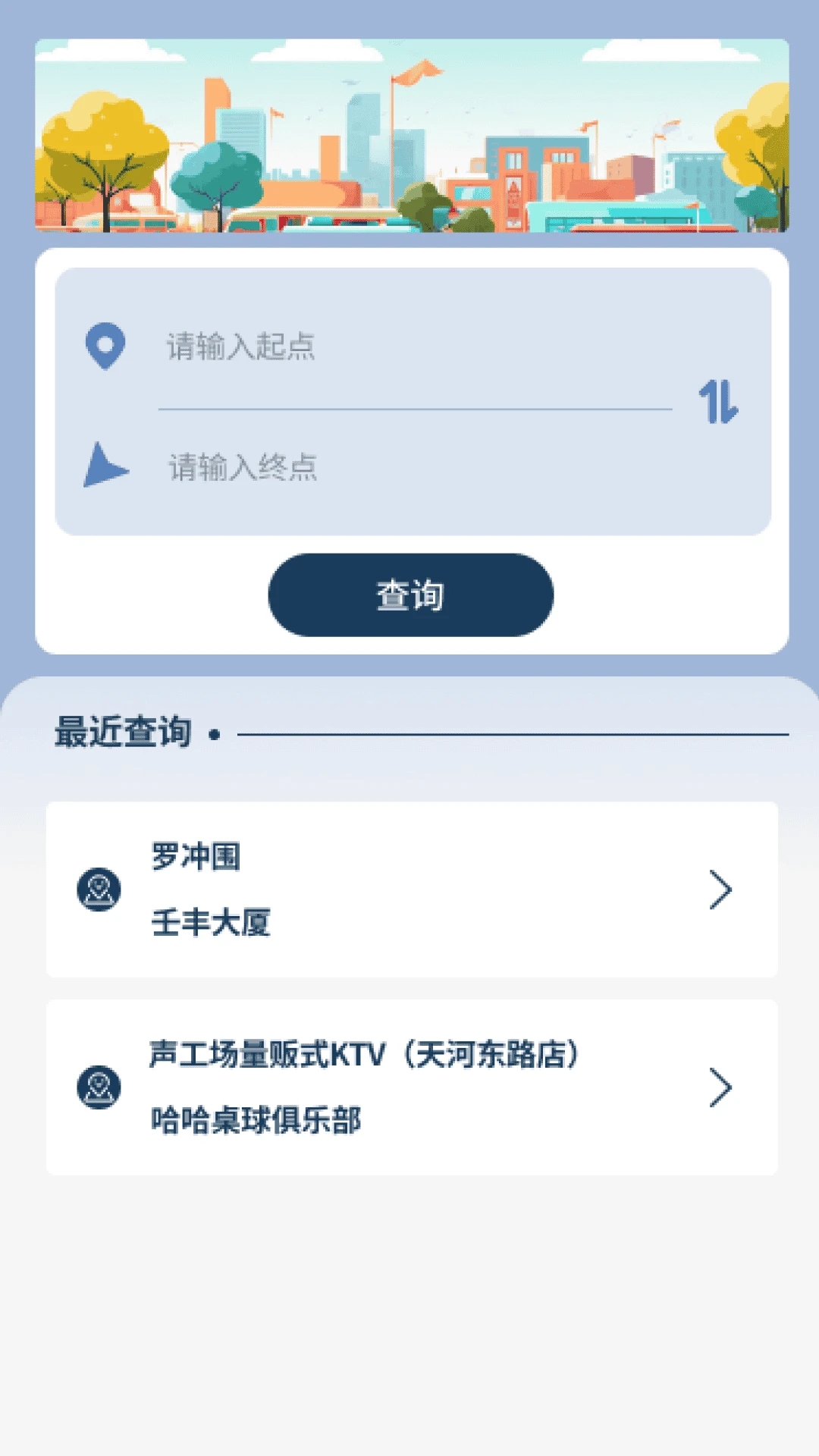Expand the KTV recent query using the arrow
819x1456 pixels.
click(x=720, y=1086)
